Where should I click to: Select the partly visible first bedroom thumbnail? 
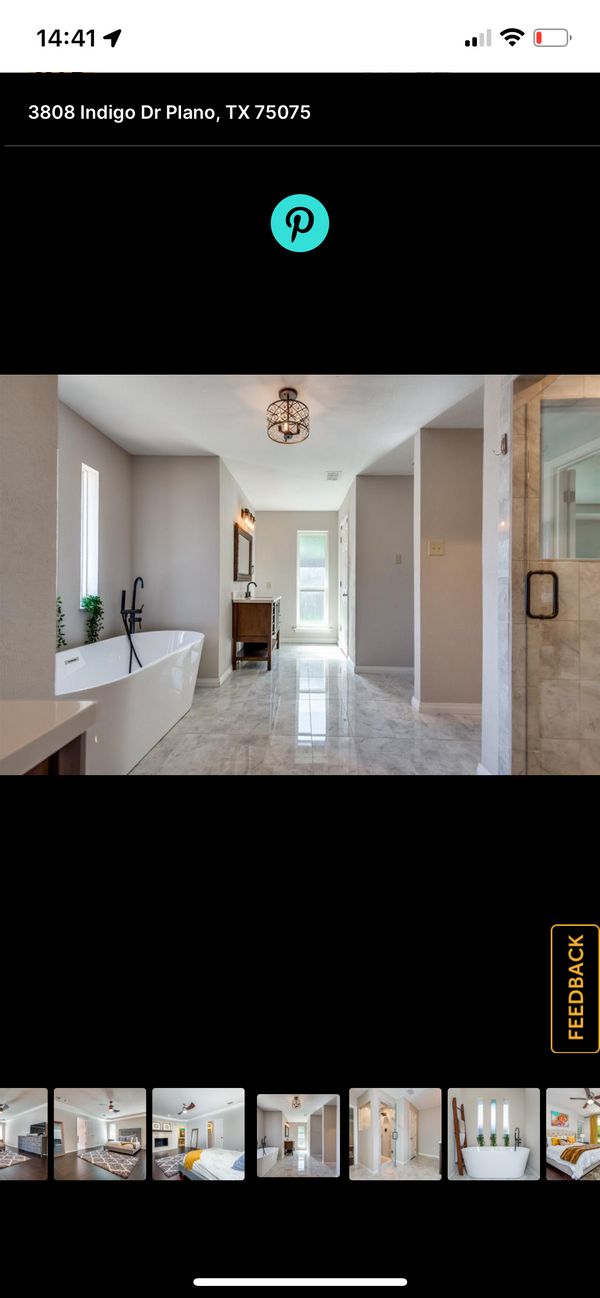pos(22,1134)
